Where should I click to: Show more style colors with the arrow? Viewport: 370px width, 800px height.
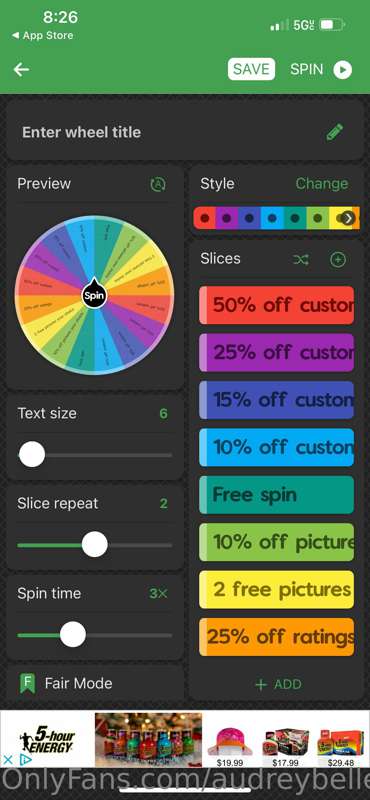[x=348, y=218]
